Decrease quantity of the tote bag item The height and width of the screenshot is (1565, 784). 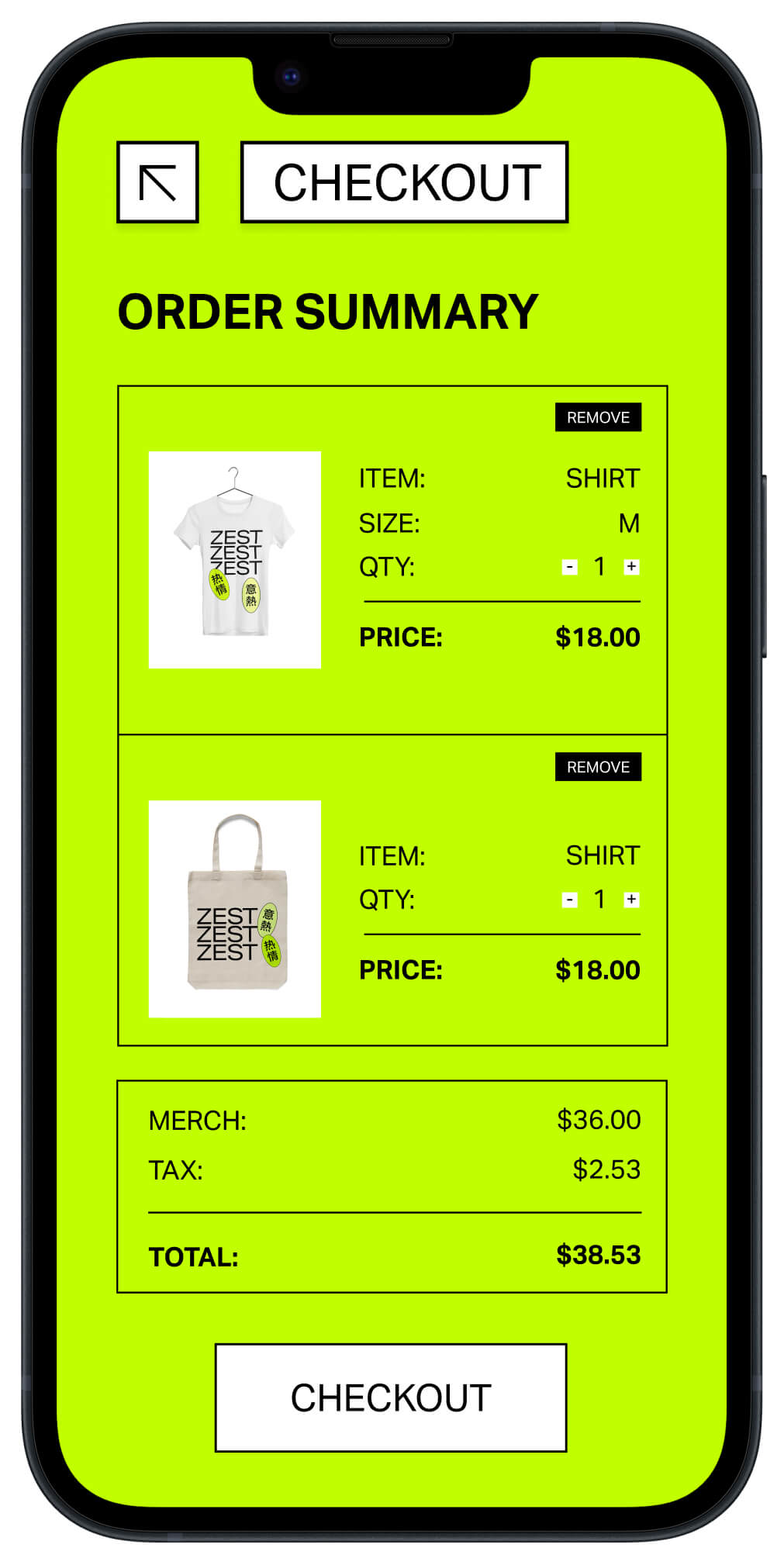[570, 900]
